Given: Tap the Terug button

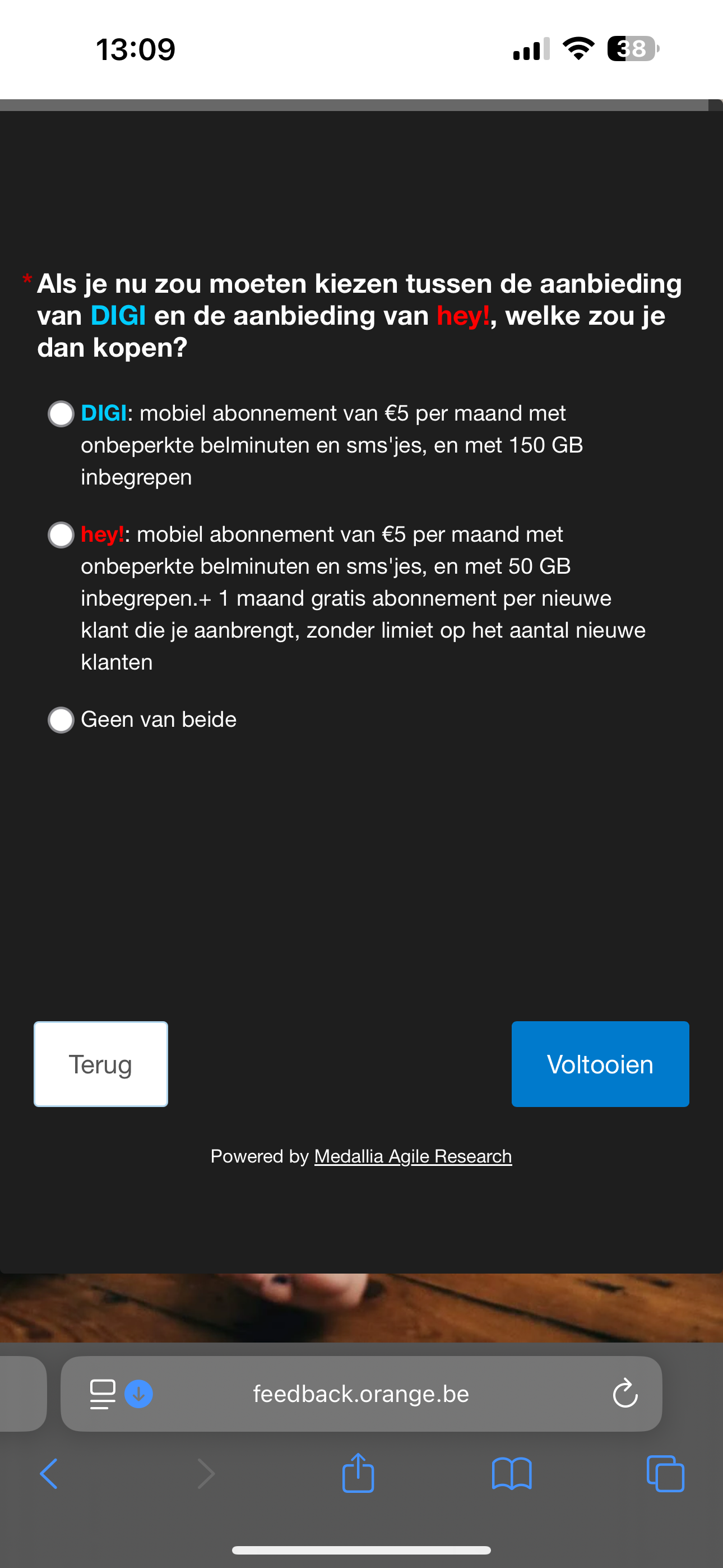Looking at the screenshot, I should click(x=100, y=1064).
